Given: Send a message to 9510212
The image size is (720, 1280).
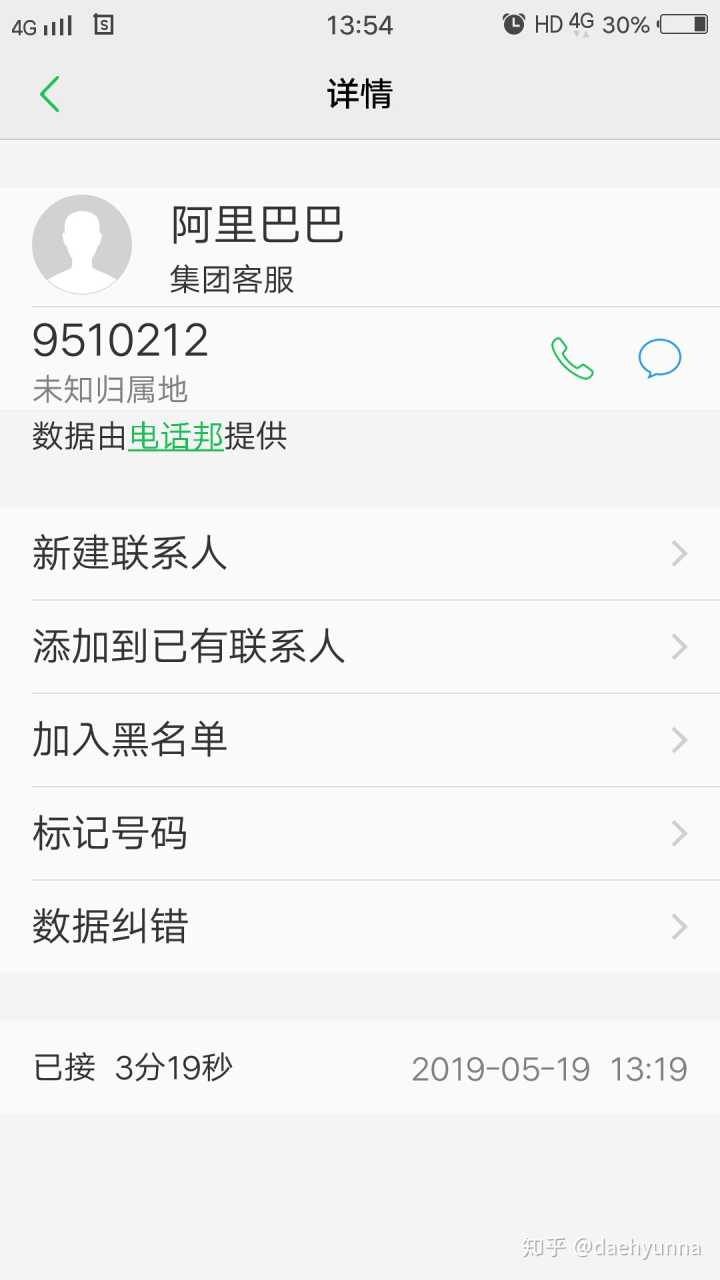Looking at the screenshot, I should pyautogui.click(x=659, y=358).
